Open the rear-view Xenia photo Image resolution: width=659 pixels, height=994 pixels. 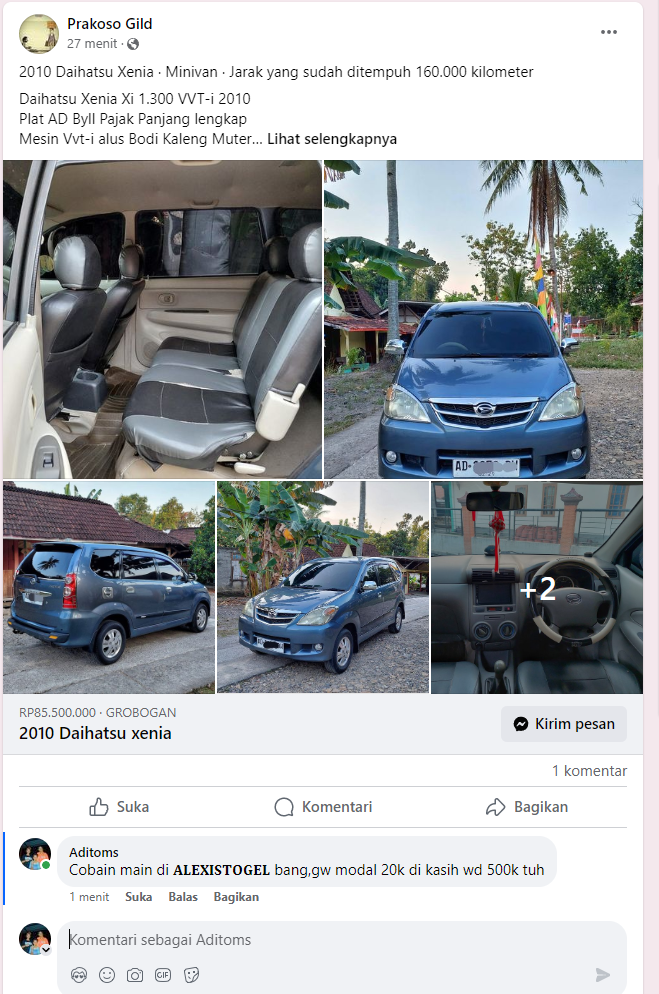click(x=109, y=587)
